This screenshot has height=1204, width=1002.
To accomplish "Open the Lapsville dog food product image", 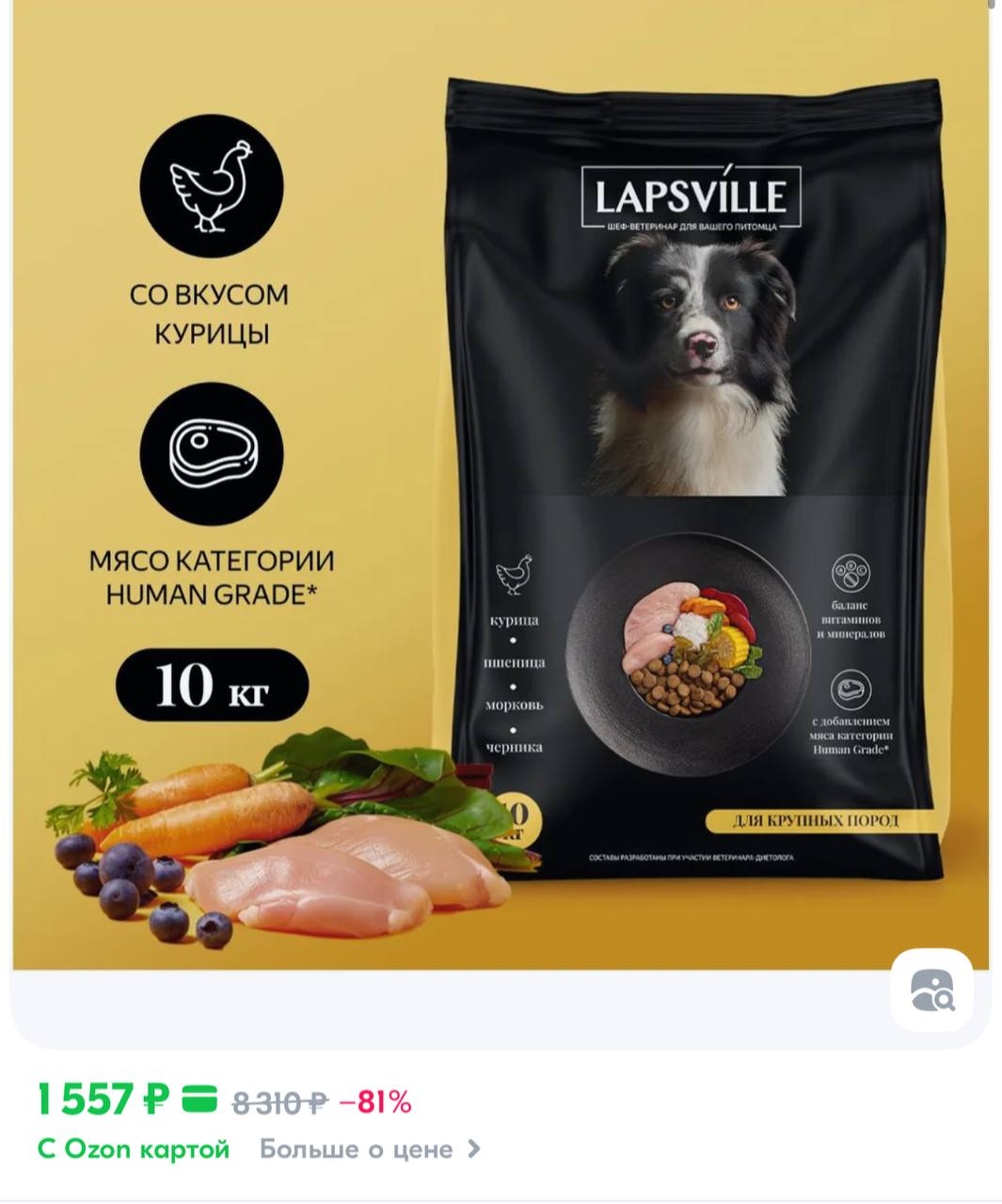I will 501,489.
